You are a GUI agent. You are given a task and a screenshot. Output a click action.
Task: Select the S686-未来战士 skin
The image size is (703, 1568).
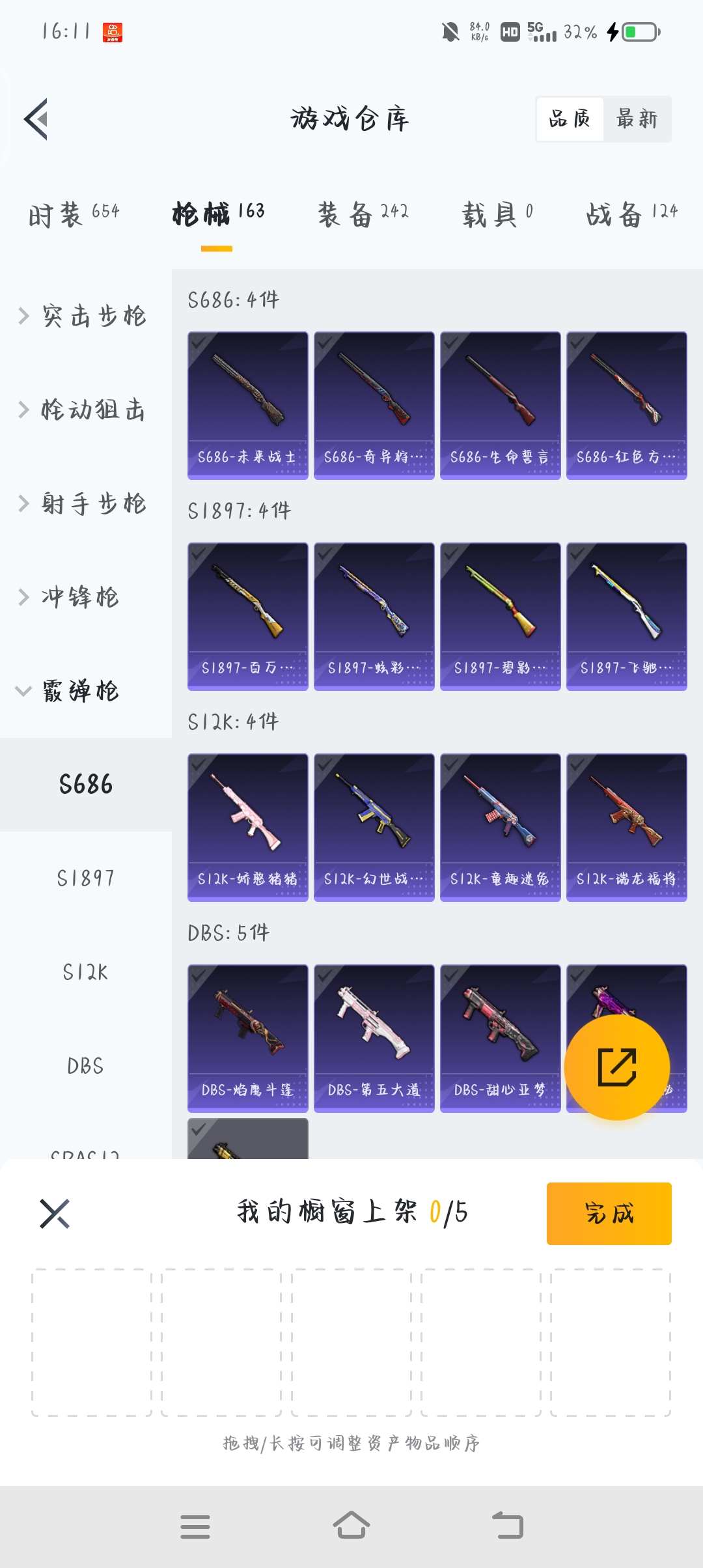click(247, 405)
